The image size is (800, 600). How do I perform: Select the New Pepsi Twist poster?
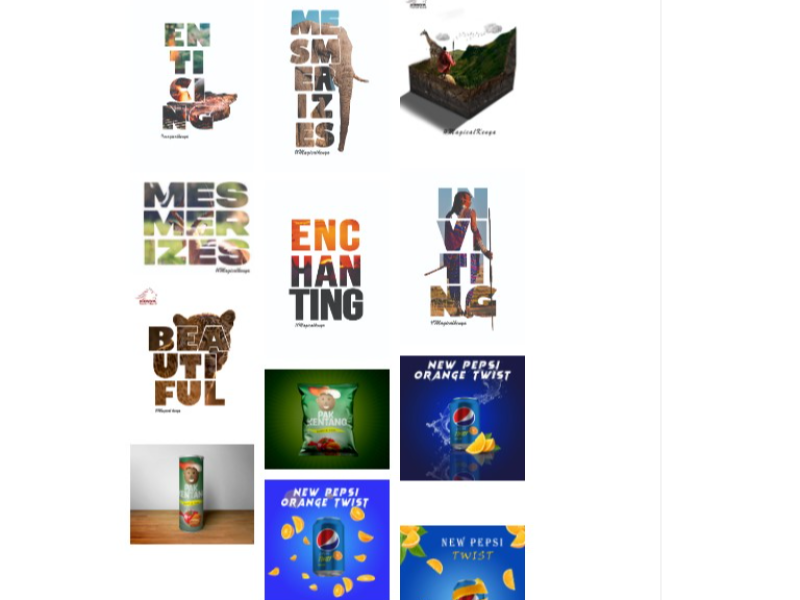[x=462, y=562]
